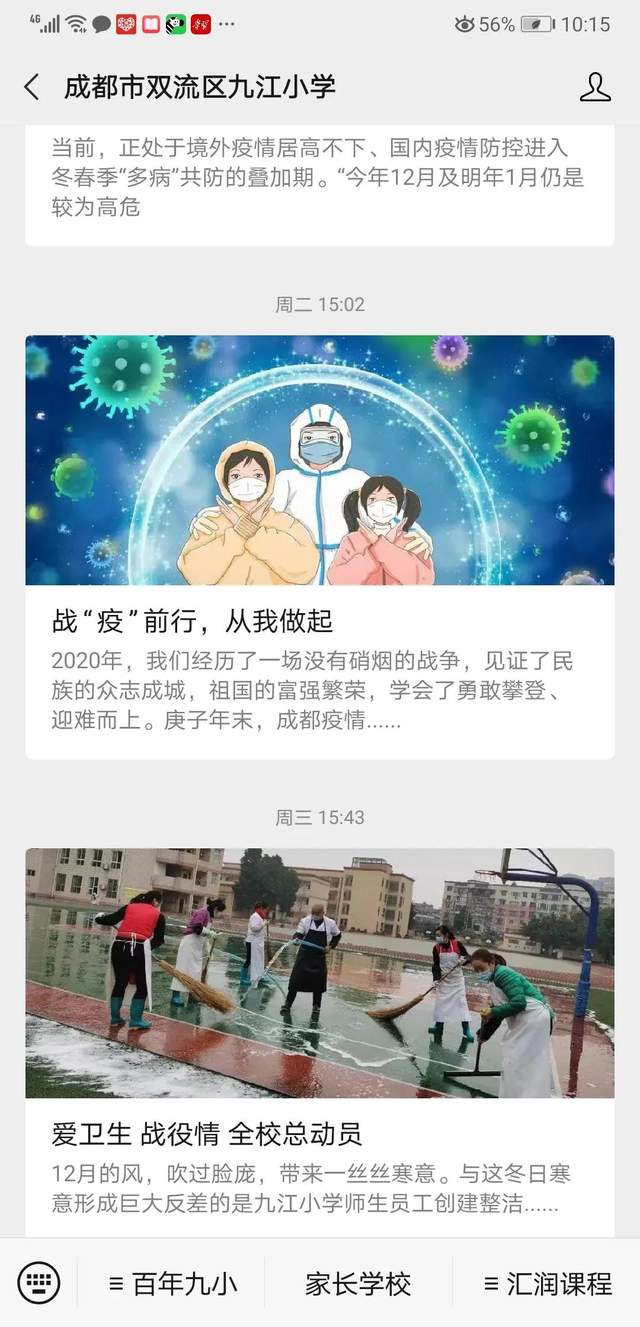Expand the 汇润课程 menu
The width and height of the screenshot is (640, 1327).
(x=546, y=1284)
